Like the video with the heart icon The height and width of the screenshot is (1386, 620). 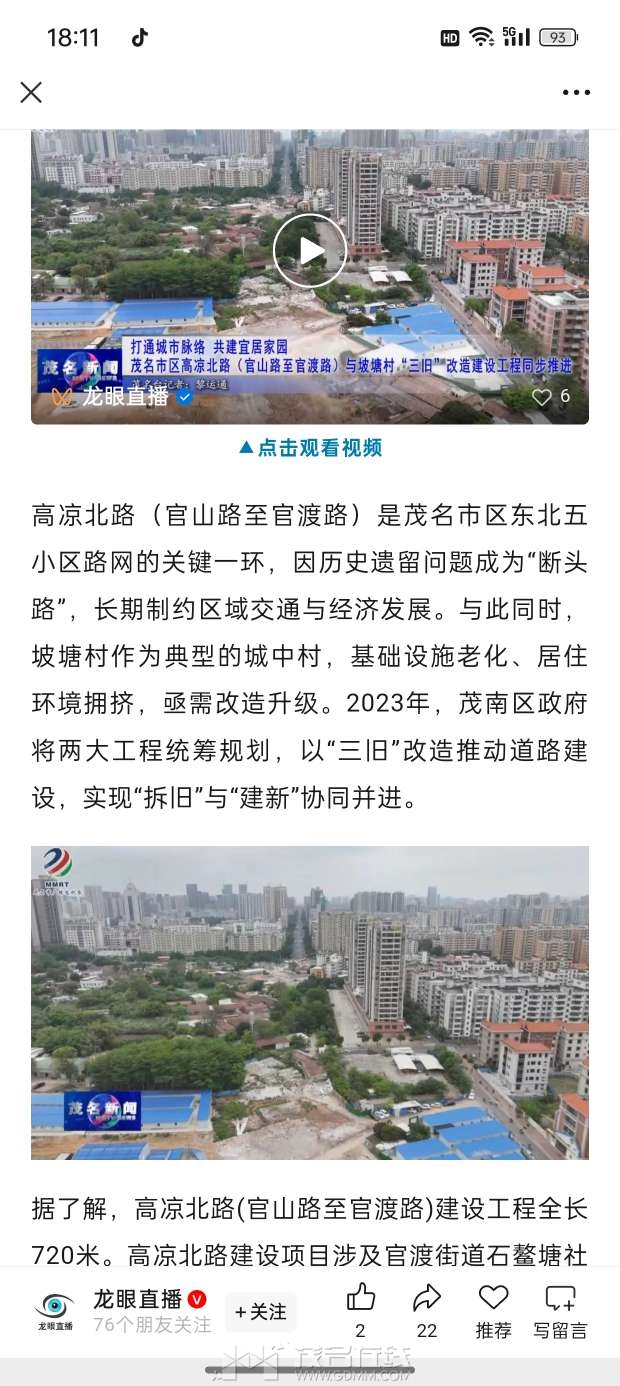point(541,397)
